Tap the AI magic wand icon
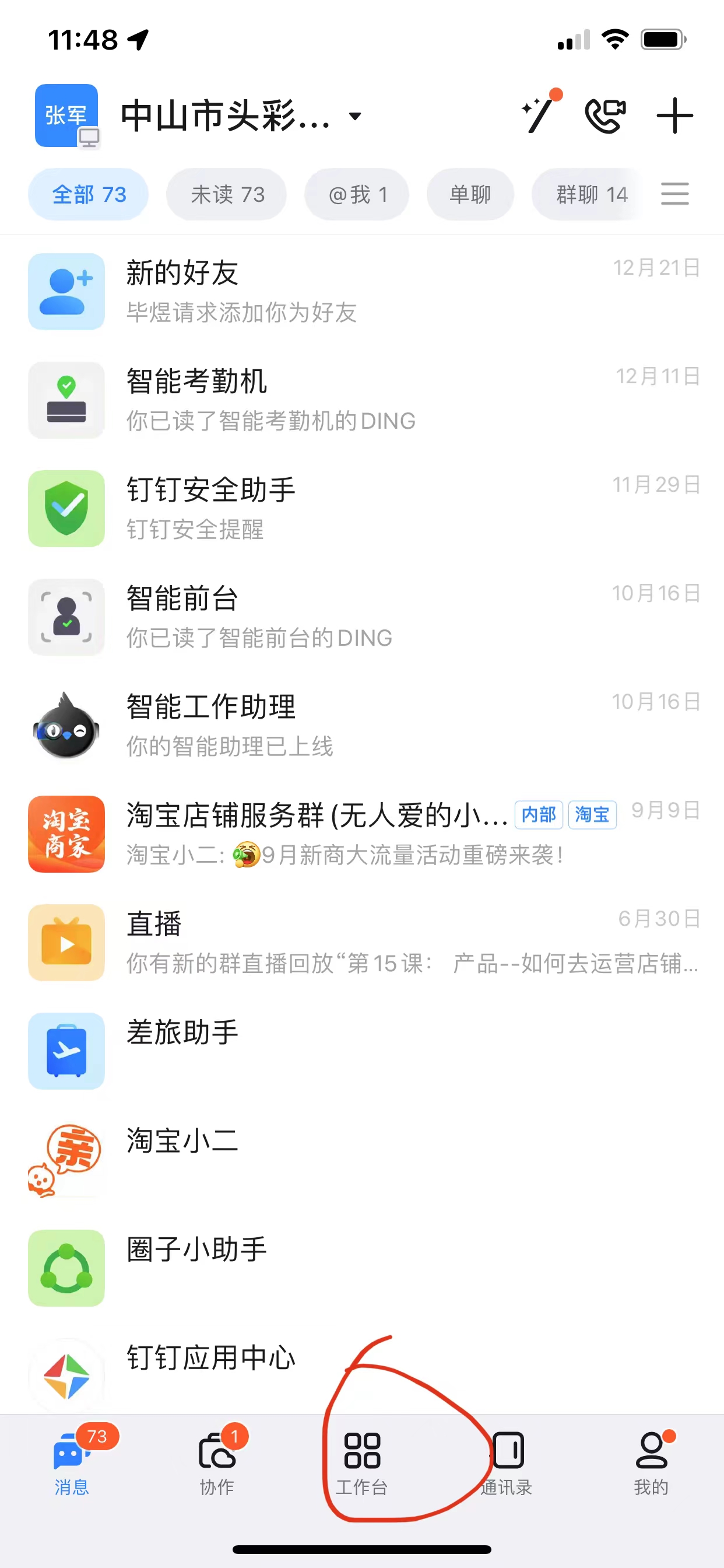 (538, 114)
